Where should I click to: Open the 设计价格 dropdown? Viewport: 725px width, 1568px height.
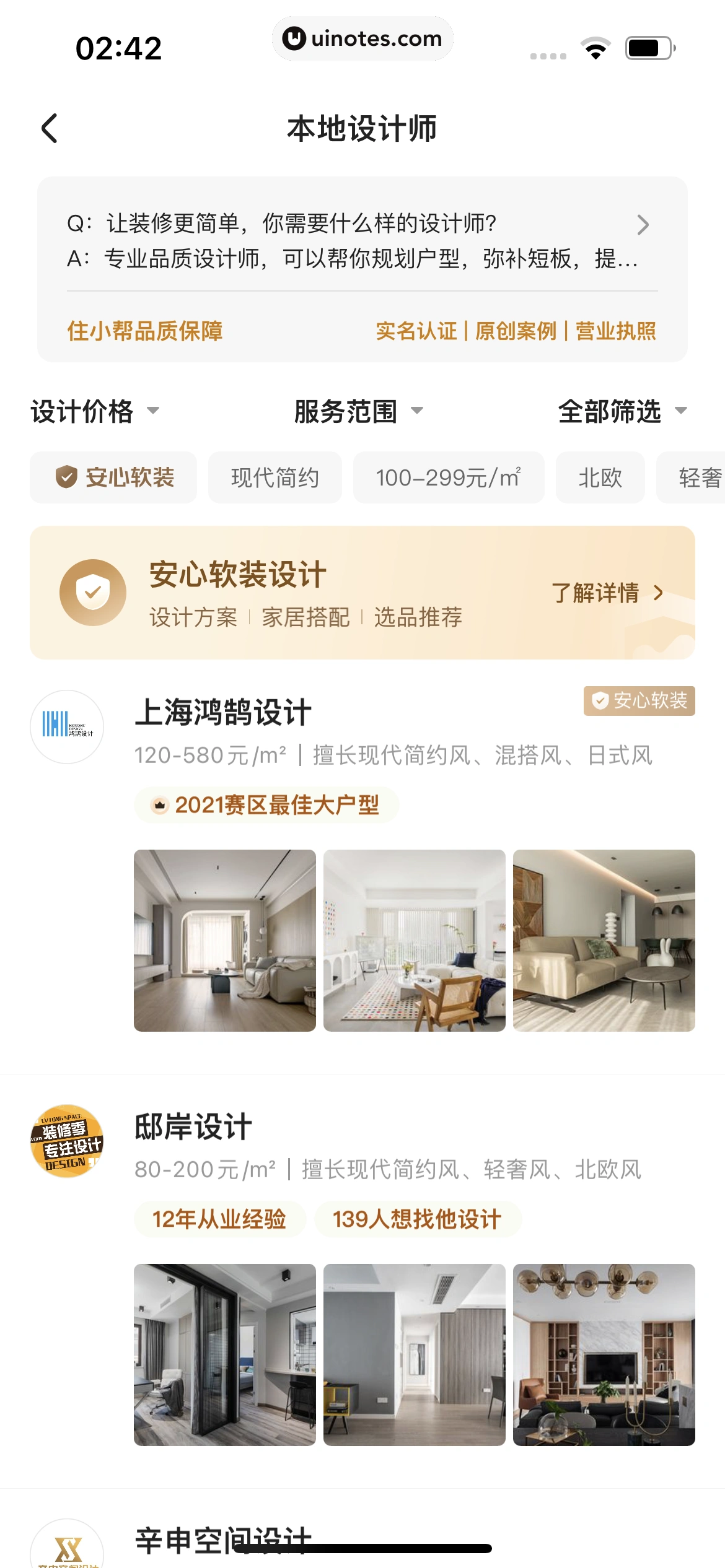[x=94, y=411]
